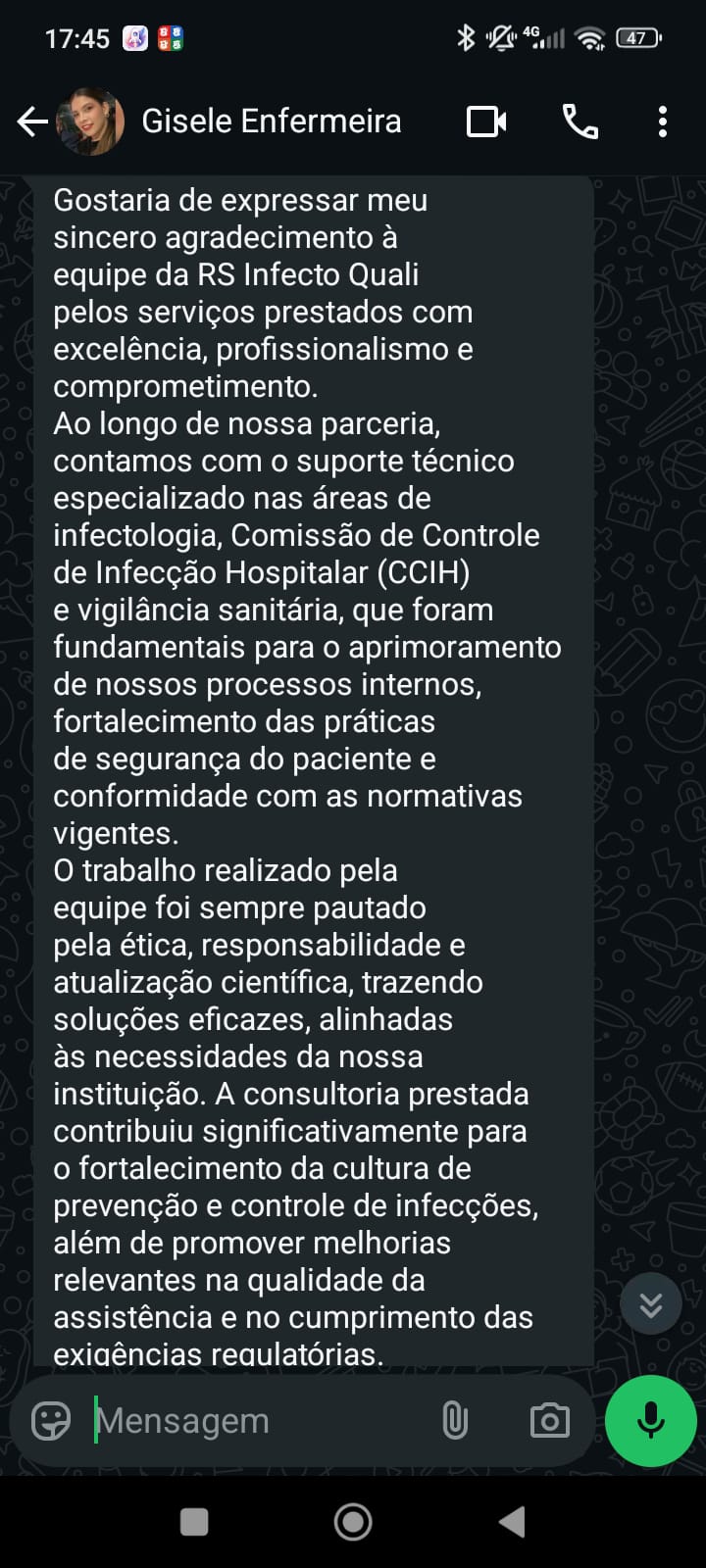706x1568 pixels.
Task: Start a video call with Gisele Enfermeira
Action: 485,121
